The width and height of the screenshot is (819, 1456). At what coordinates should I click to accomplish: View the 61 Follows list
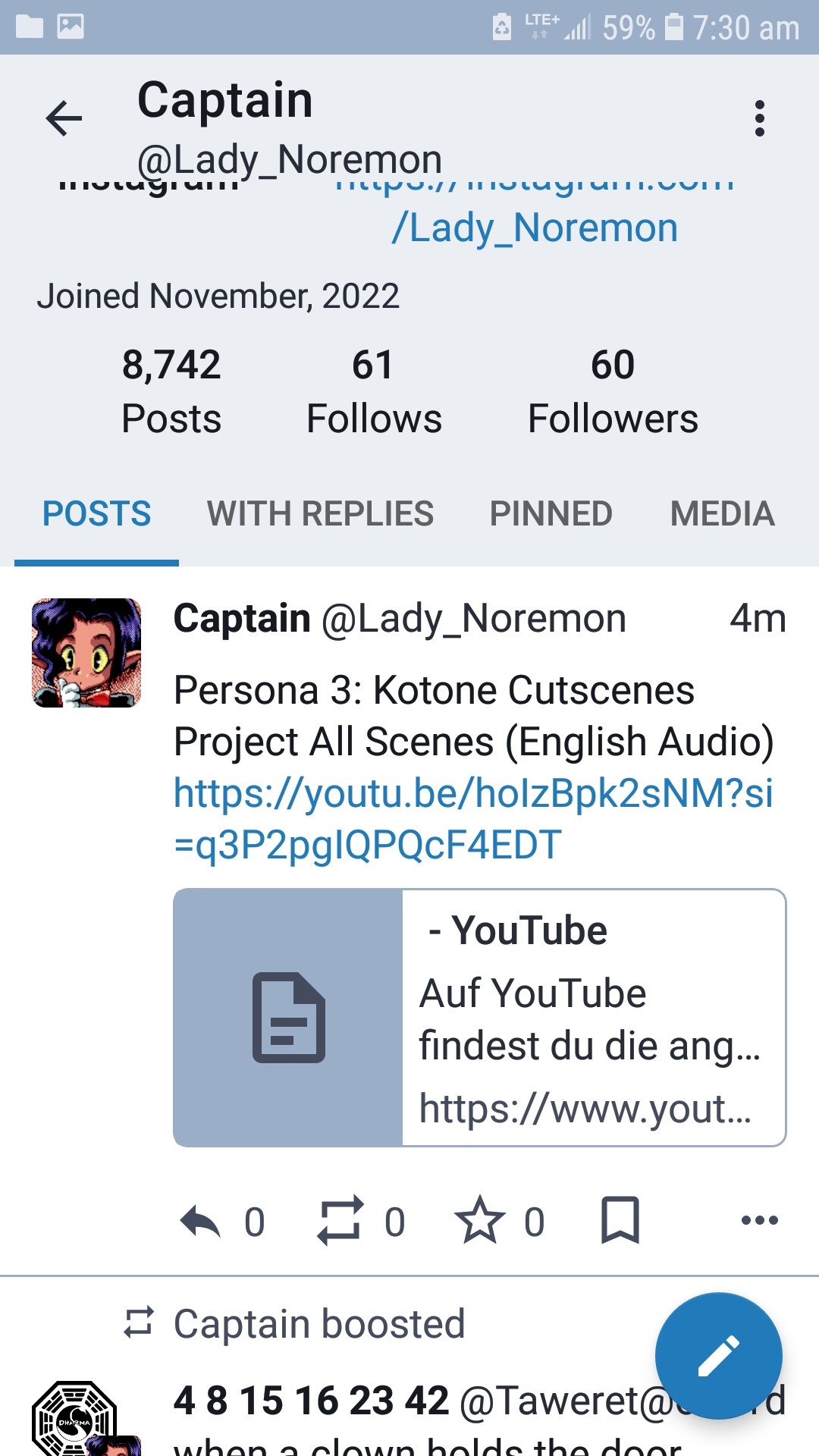click(374, 391)
